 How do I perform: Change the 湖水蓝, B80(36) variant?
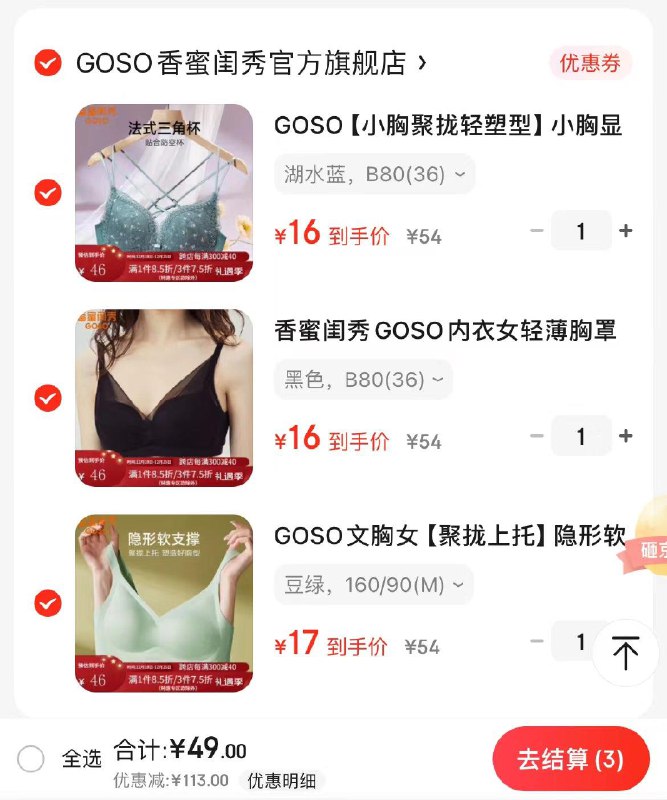(374, 175)
